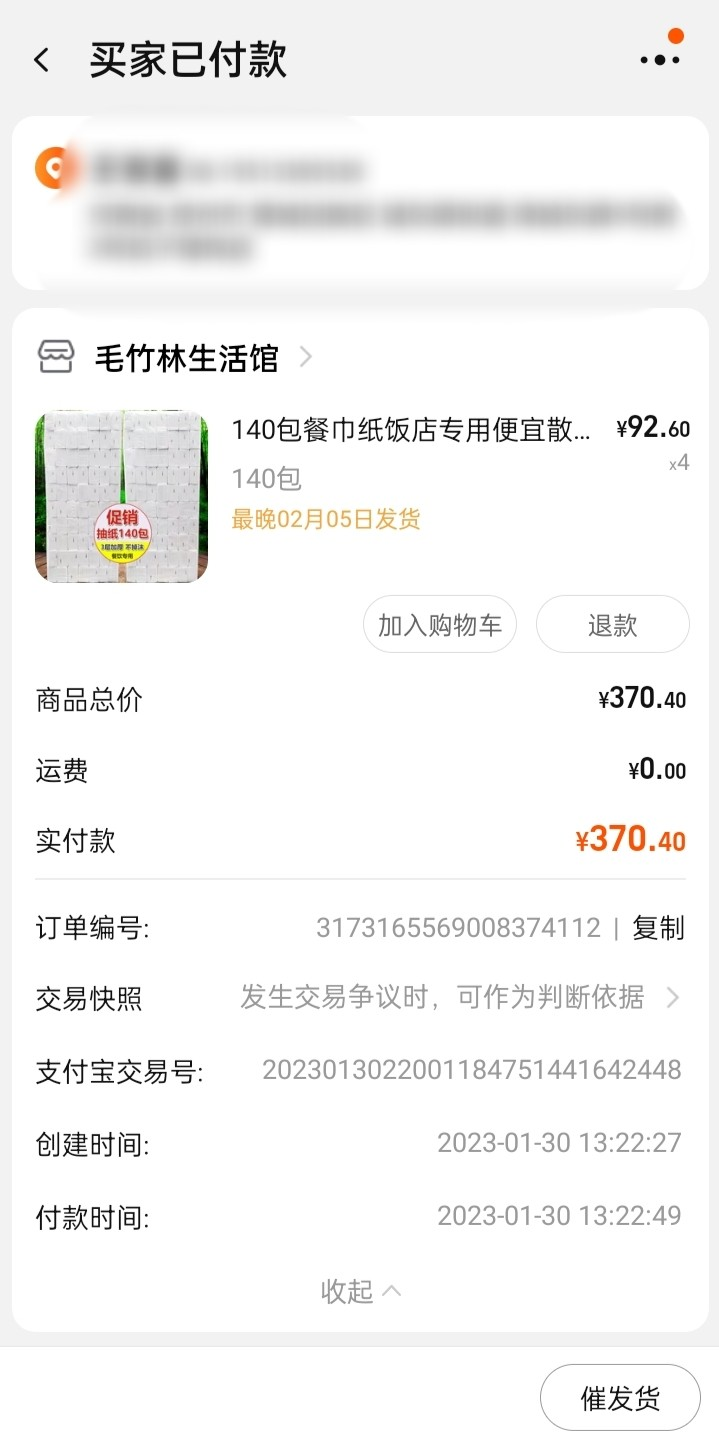Open the 毛竹林生活馆 store page
Image resolution: width=719 pixels, height=1456 pixels.
tap(187, 357)
